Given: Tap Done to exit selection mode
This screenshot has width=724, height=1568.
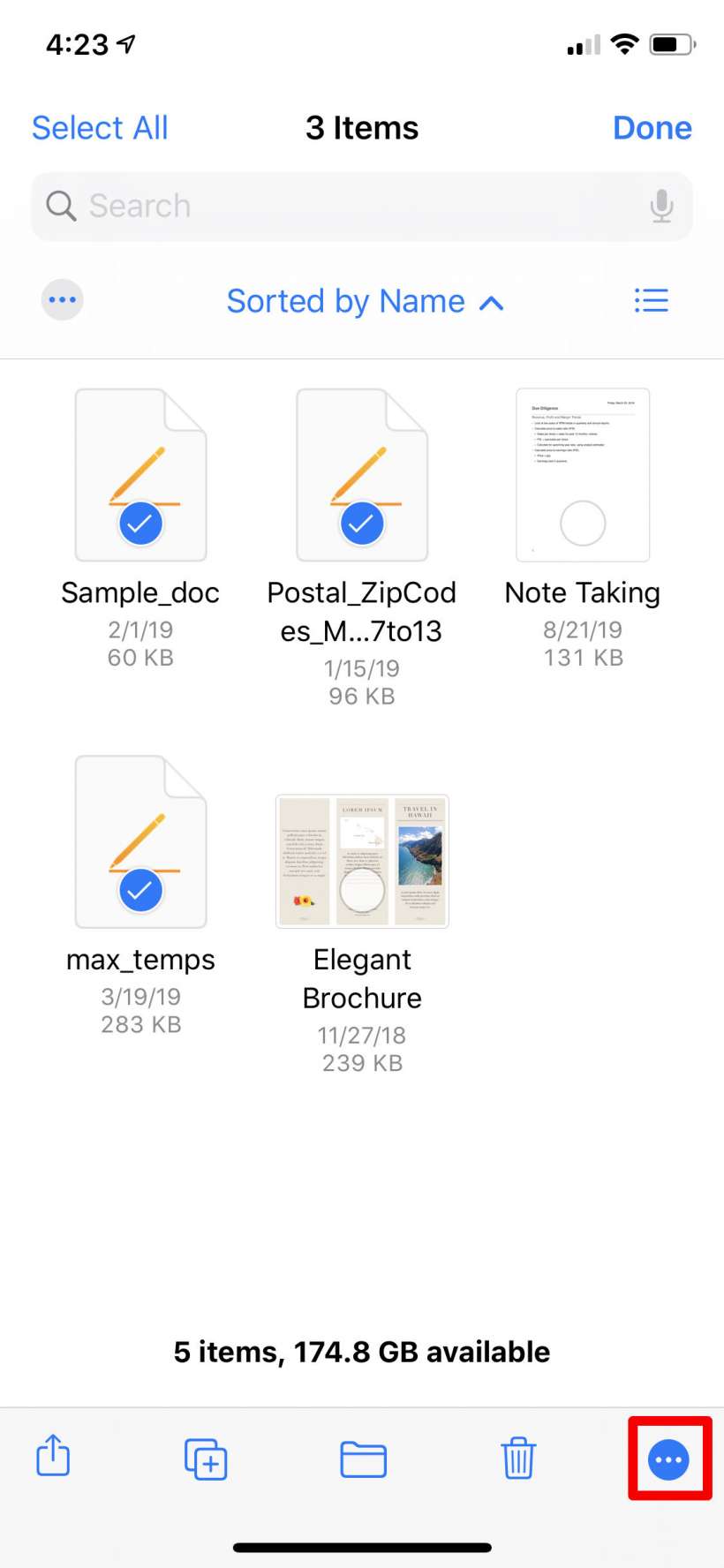Looking at the screenshot, I should pos(652,128).
